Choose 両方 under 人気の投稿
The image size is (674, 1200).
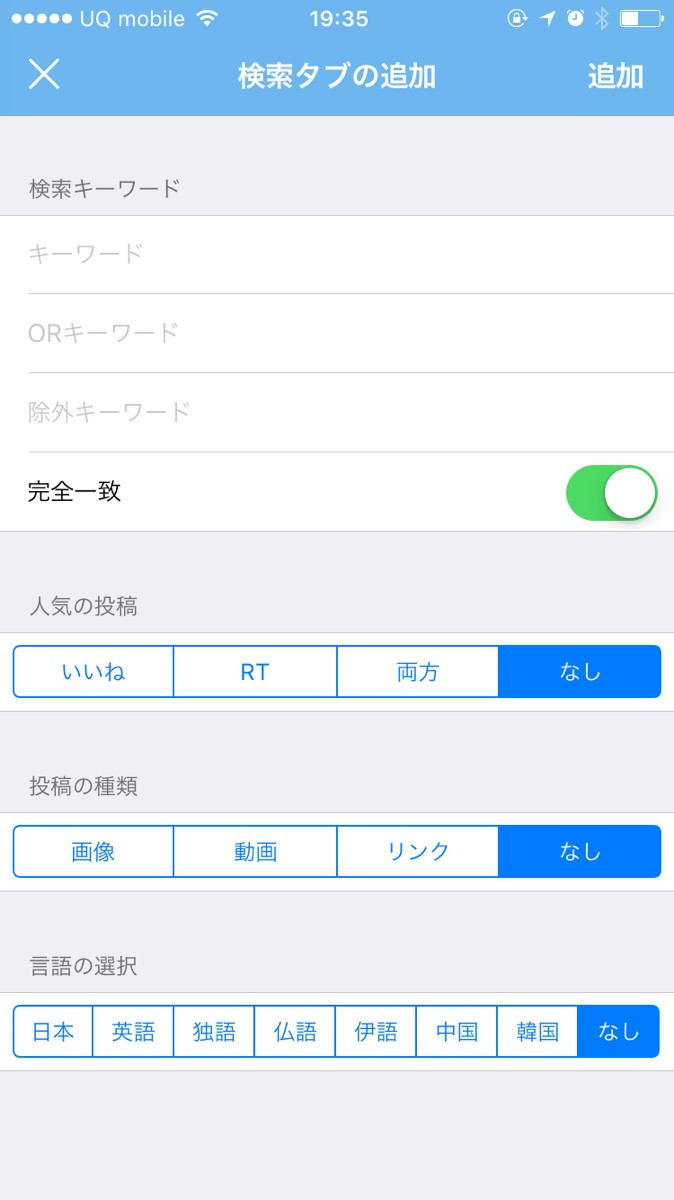point(417,672)
